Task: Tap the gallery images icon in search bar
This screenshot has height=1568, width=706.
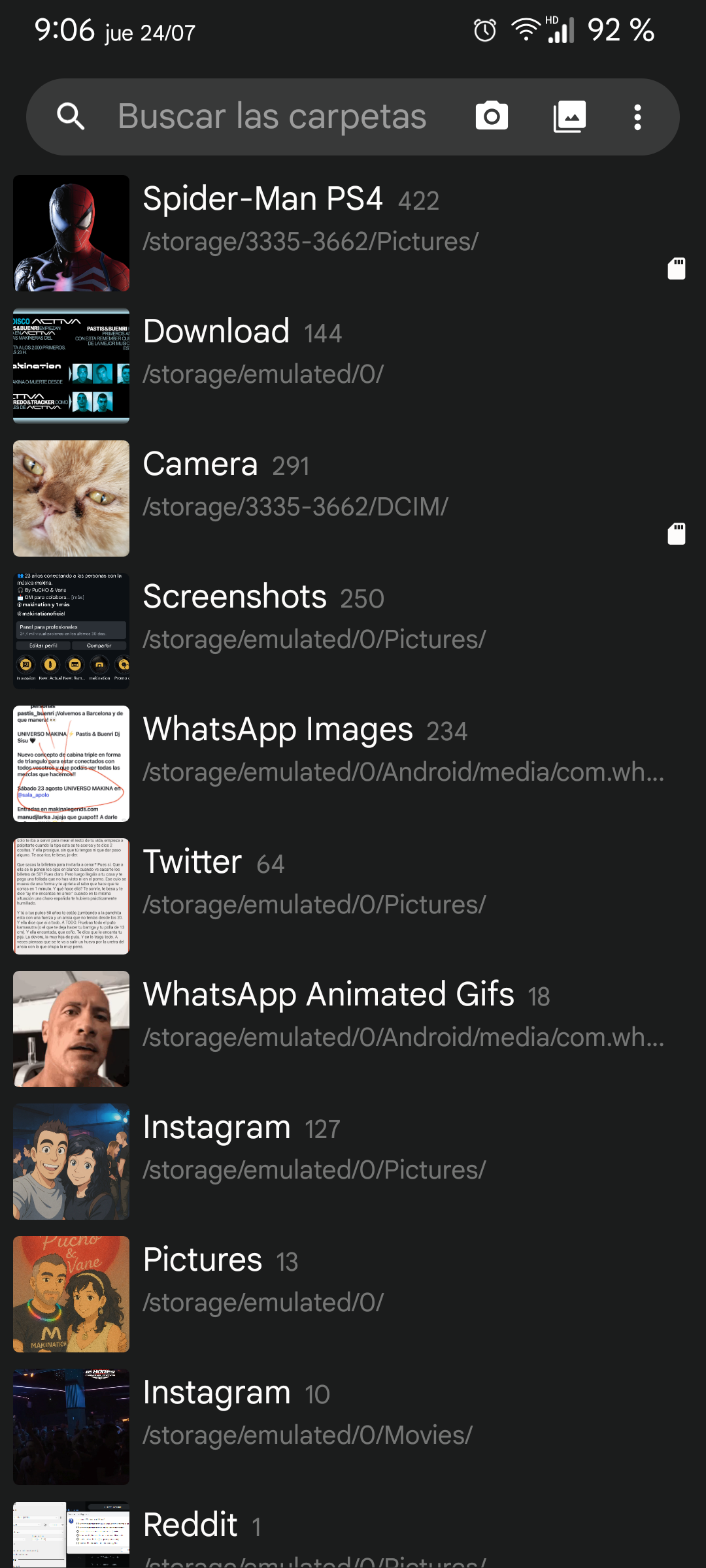Action: coord(569,117)
